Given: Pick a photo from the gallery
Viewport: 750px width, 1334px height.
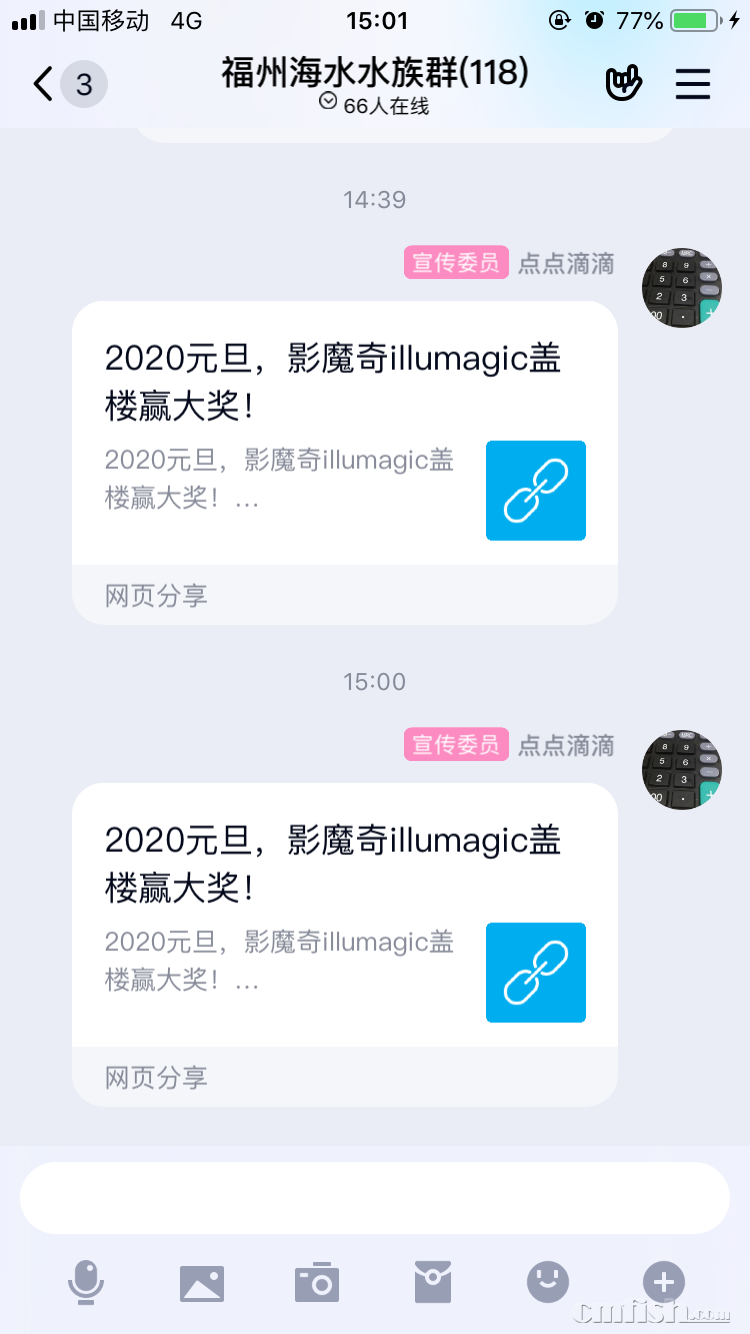Looking at the screenshot, I should 202,1282.
